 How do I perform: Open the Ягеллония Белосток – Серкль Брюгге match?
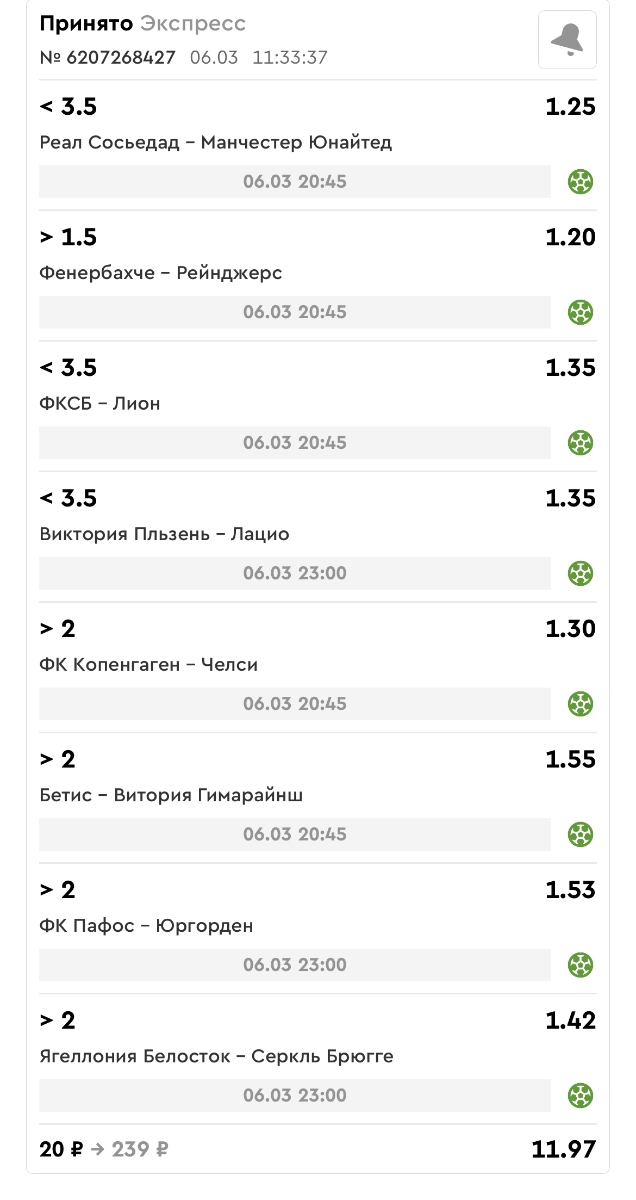pos(217,1056)
